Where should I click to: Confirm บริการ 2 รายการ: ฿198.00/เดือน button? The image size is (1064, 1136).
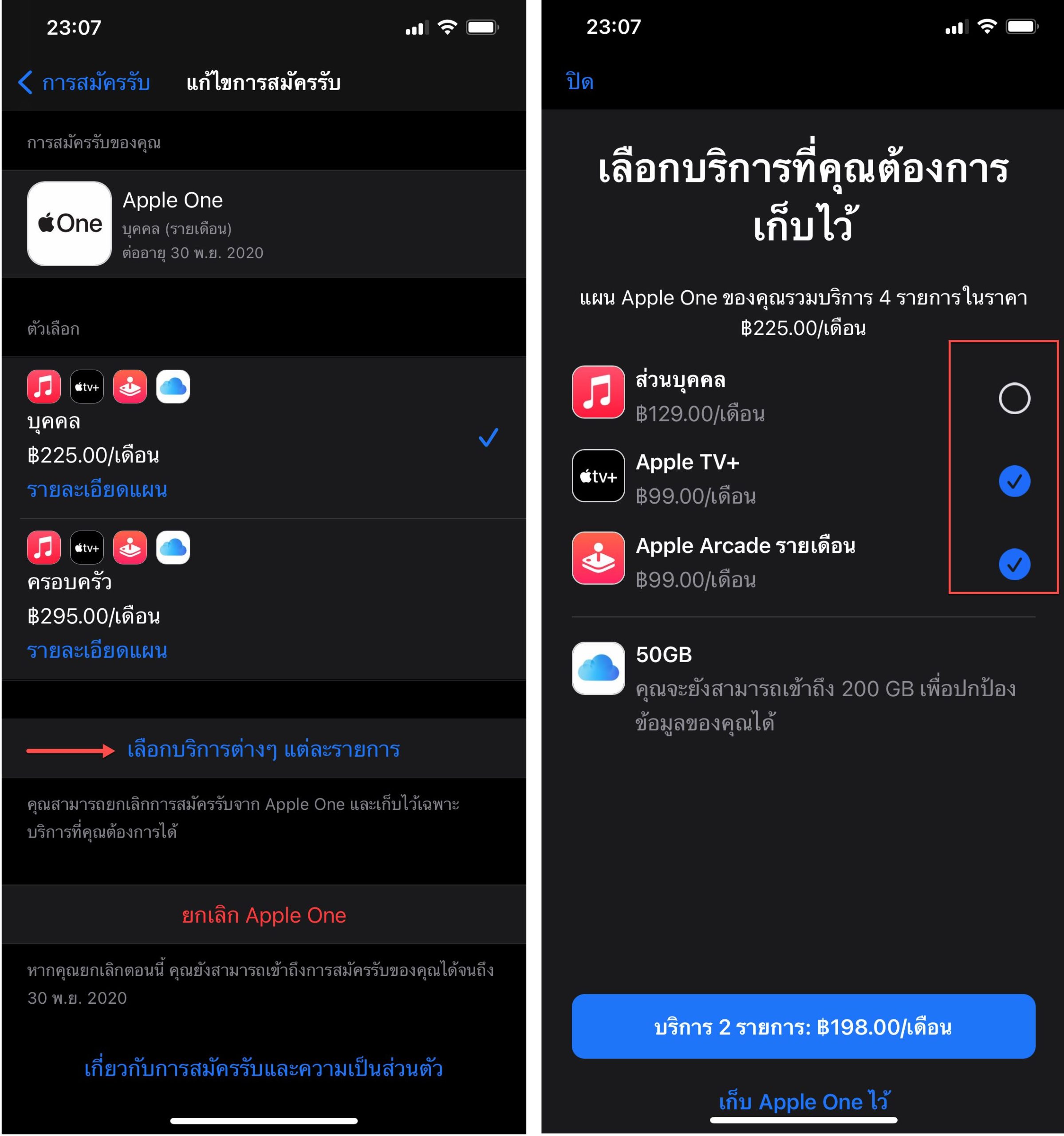pyautogui.click(x=803, y=1027)
